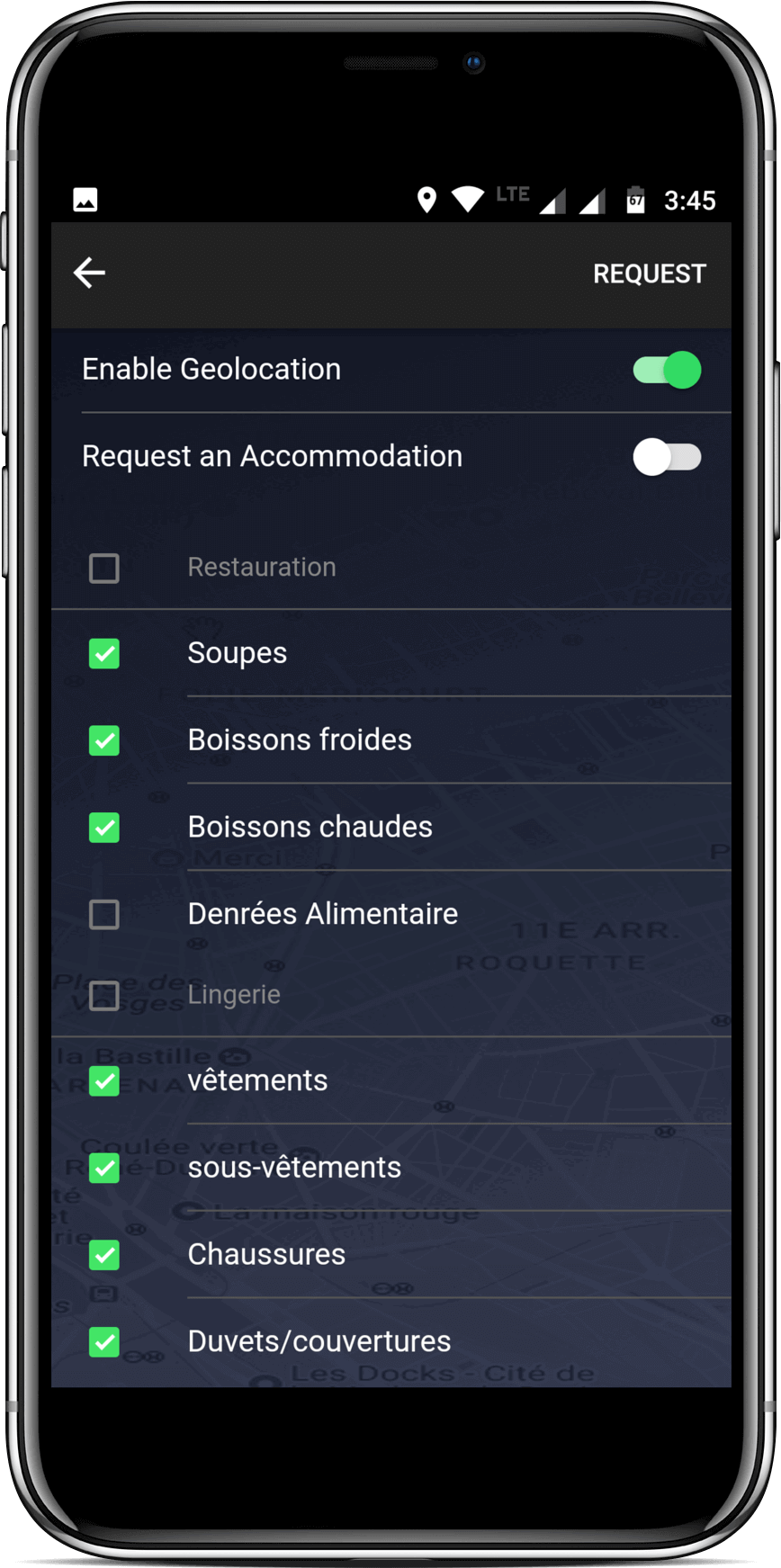The height and width of the screenshot is (1568, 781).
Task: Uncheck the vêtements checkbox
Action: (104, 1081)
